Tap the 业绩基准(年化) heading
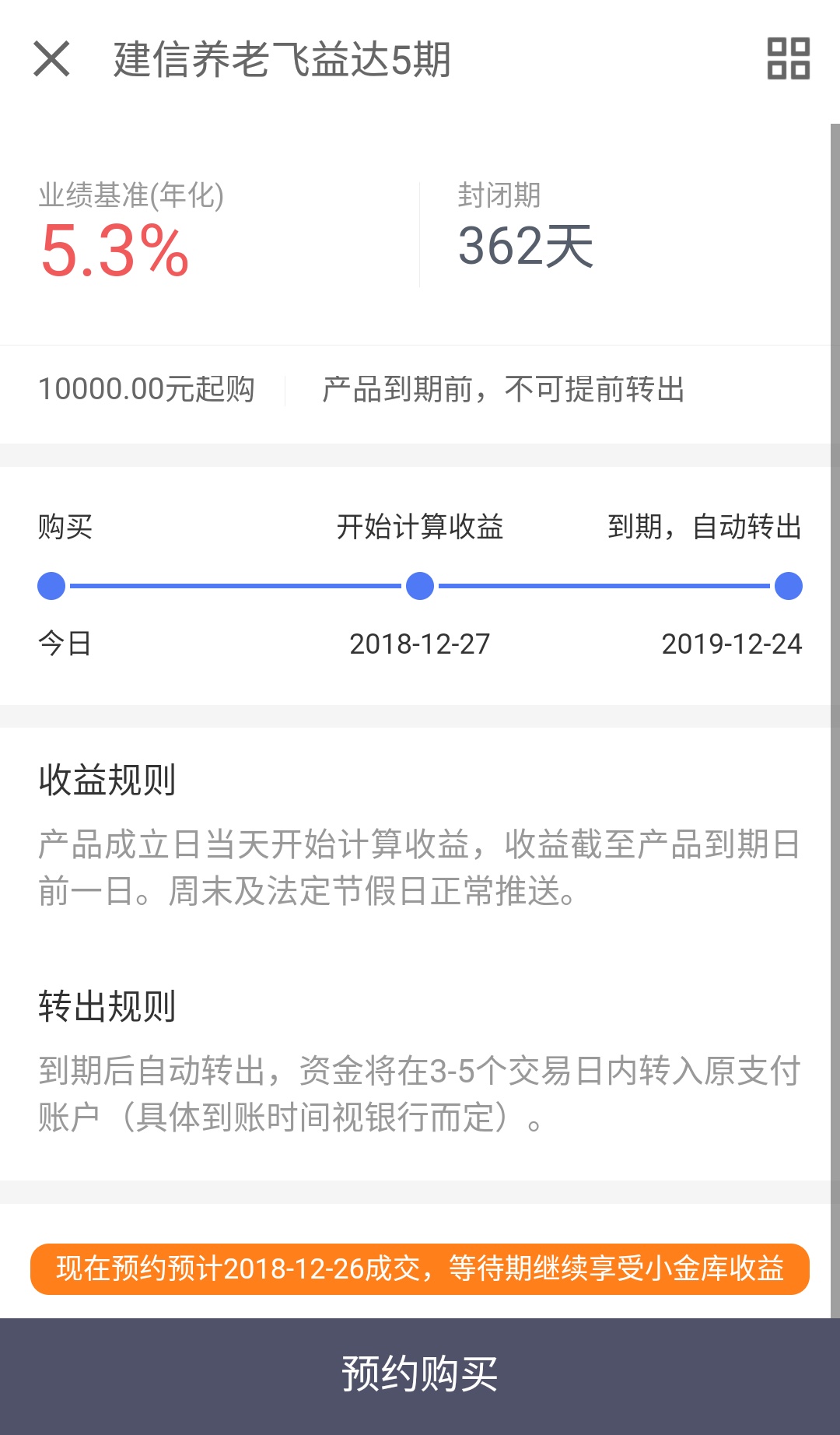This screenshot has height=1435, width=840. [x=129, y=196]
